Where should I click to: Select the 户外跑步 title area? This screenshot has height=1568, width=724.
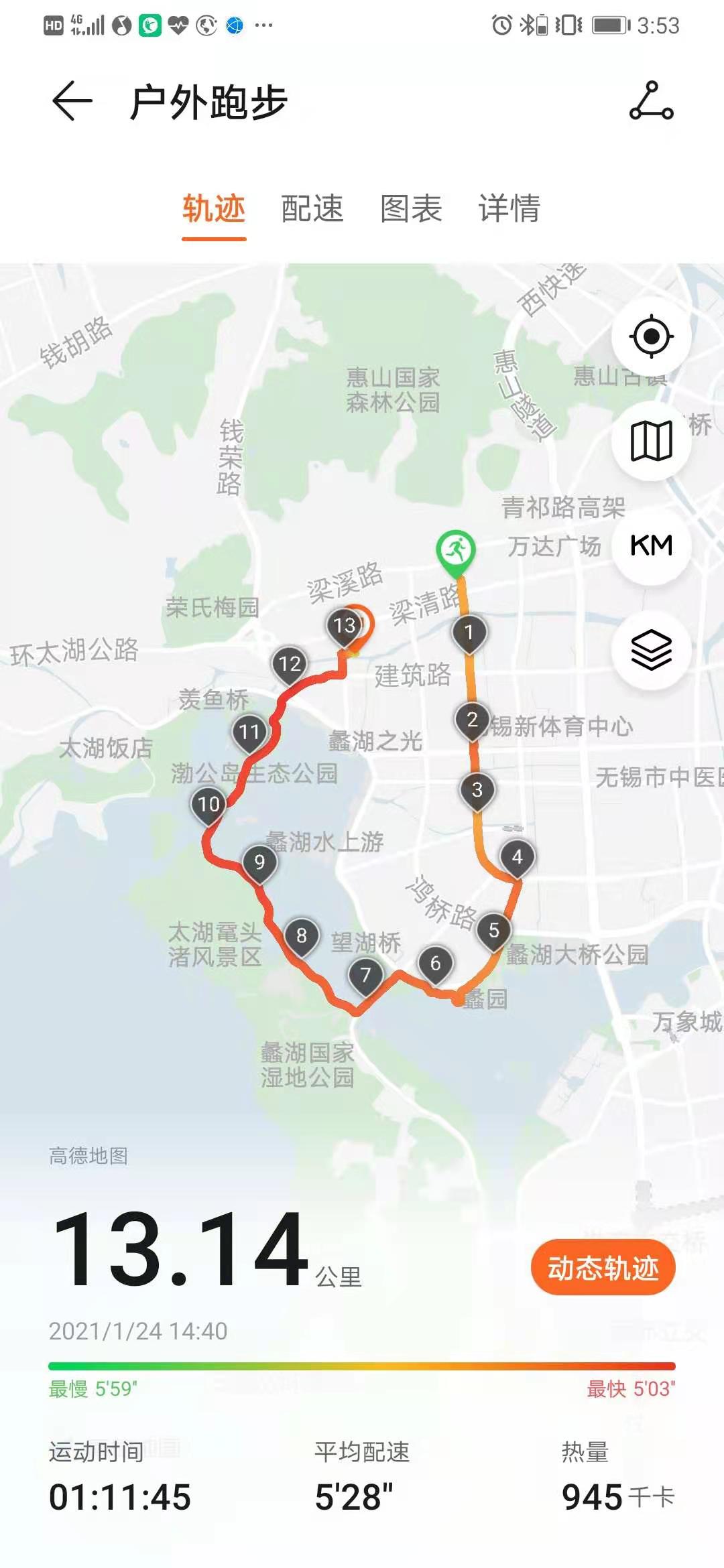click(208, 101)
